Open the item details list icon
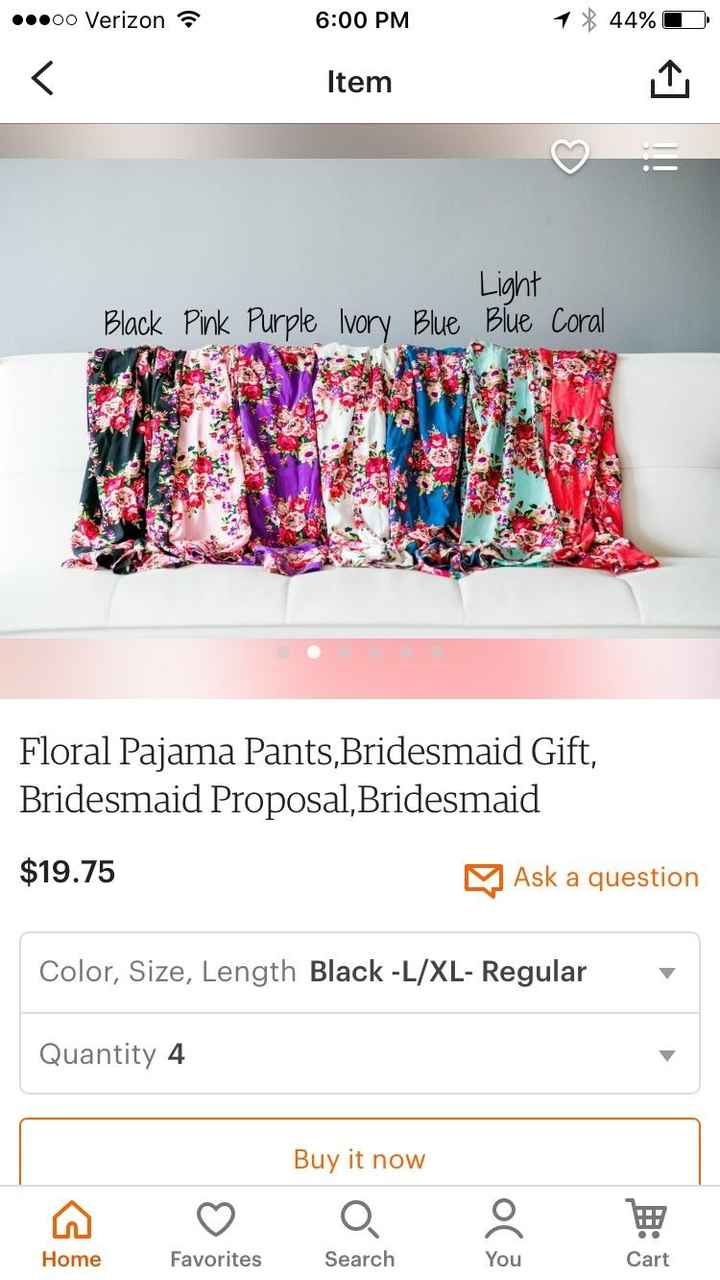This screenshot has height=1280, width=720. [x=660, y=157]
